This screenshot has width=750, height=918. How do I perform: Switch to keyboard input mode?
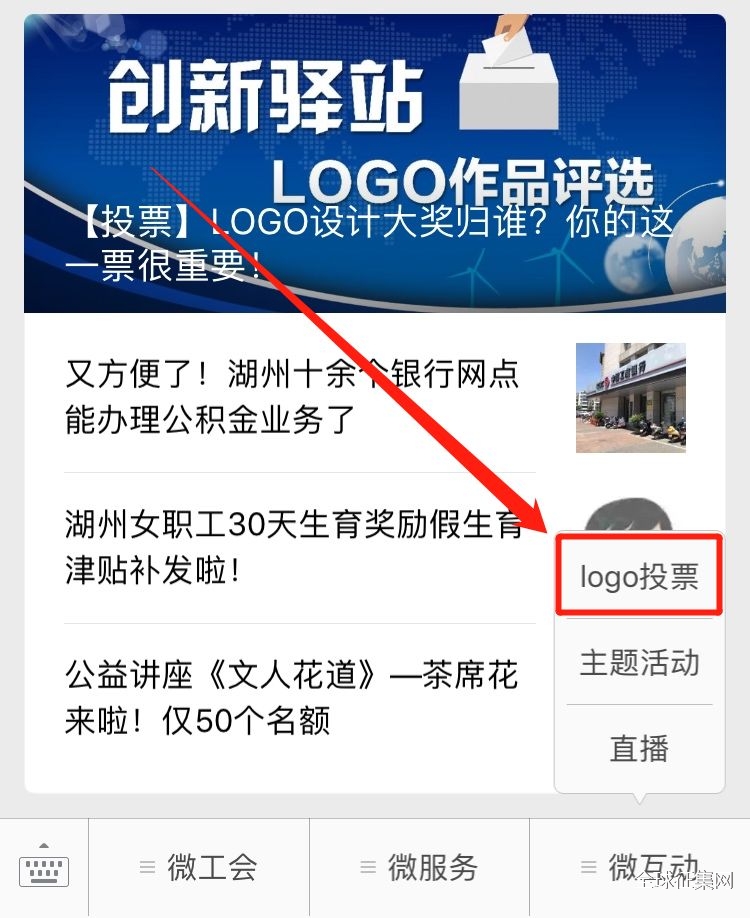[44, 868]
